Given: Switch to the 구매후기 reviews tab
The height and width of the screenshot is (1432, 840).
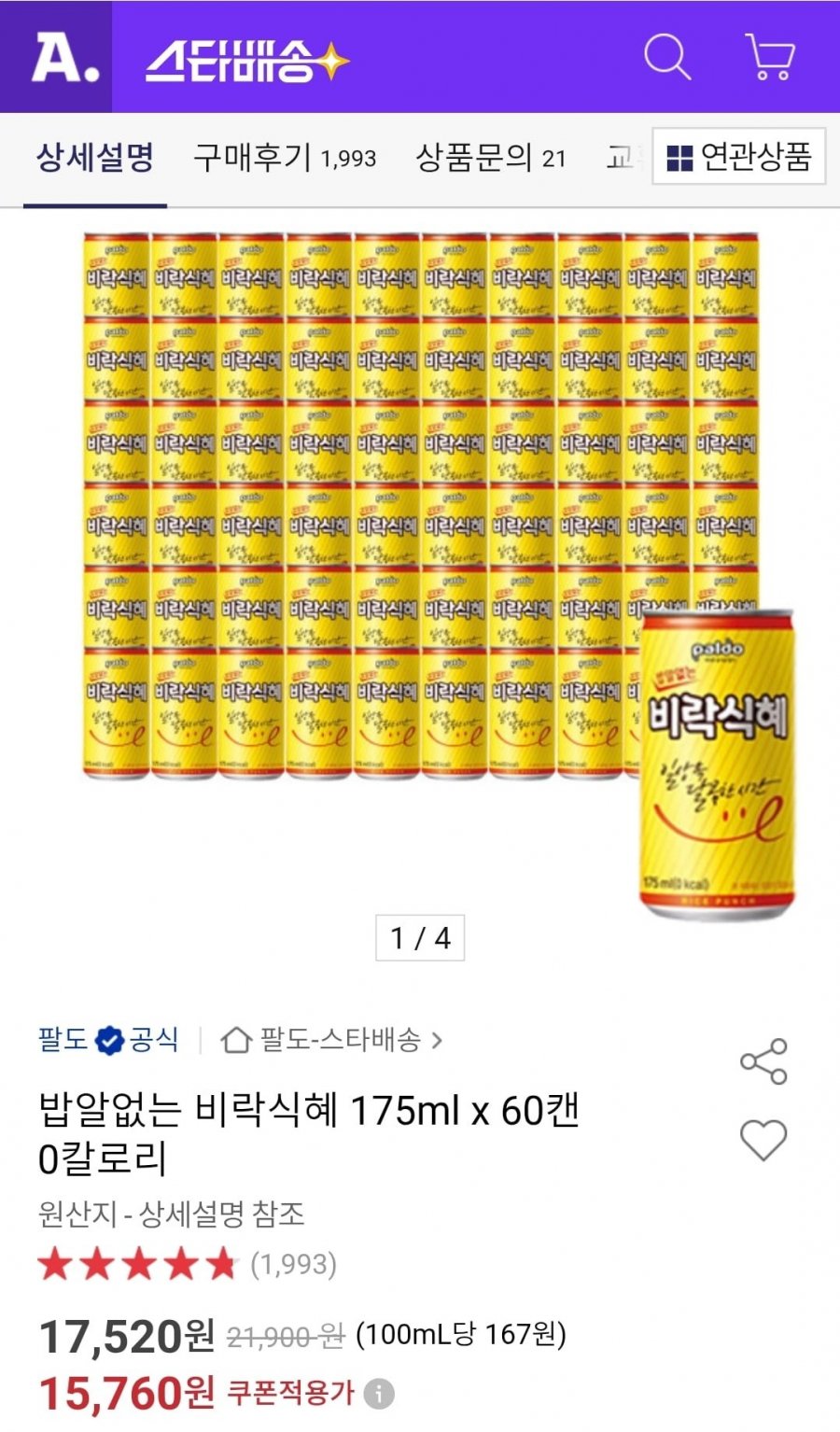Looking at the screenshot, I should [x=284, y=158].
